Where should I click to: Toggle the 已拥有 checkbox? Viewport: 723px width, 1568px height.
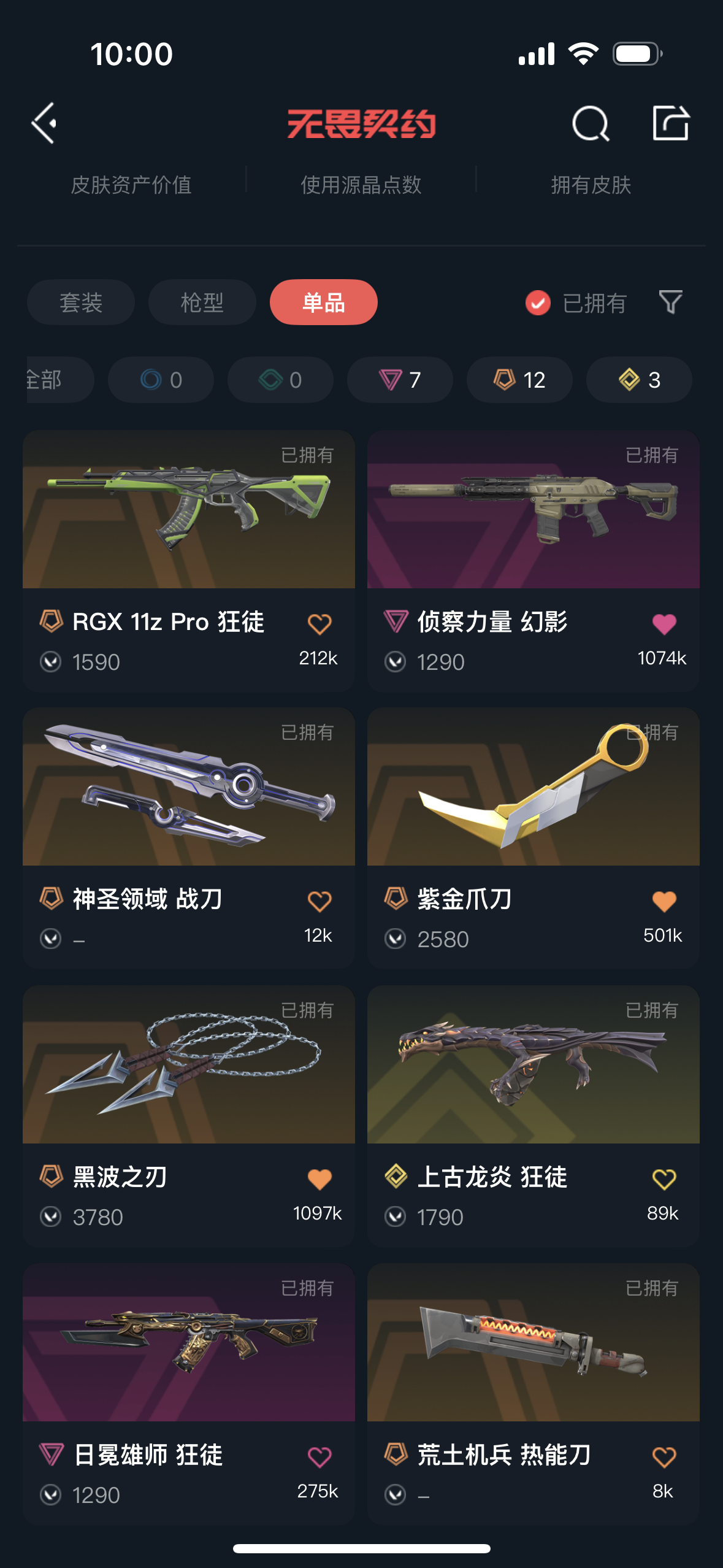pos(538,302)
